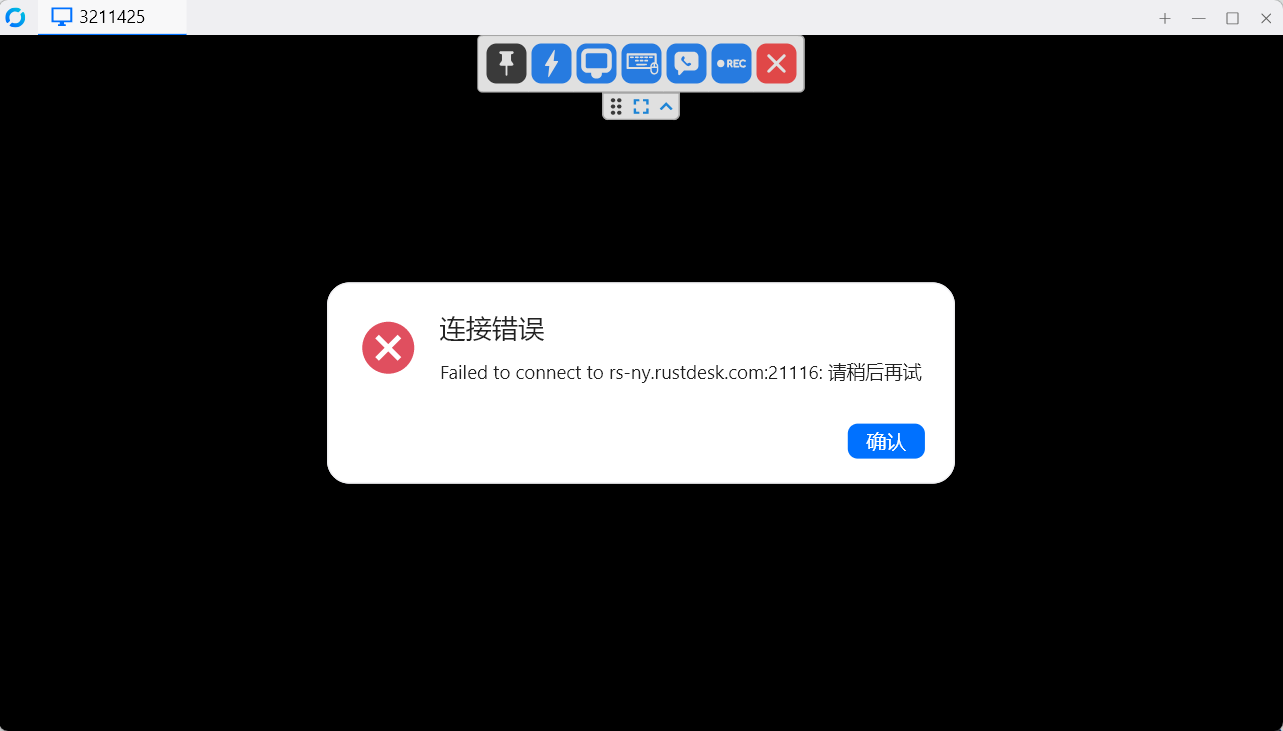Collapse the toolbar with the up chevron

666,107
